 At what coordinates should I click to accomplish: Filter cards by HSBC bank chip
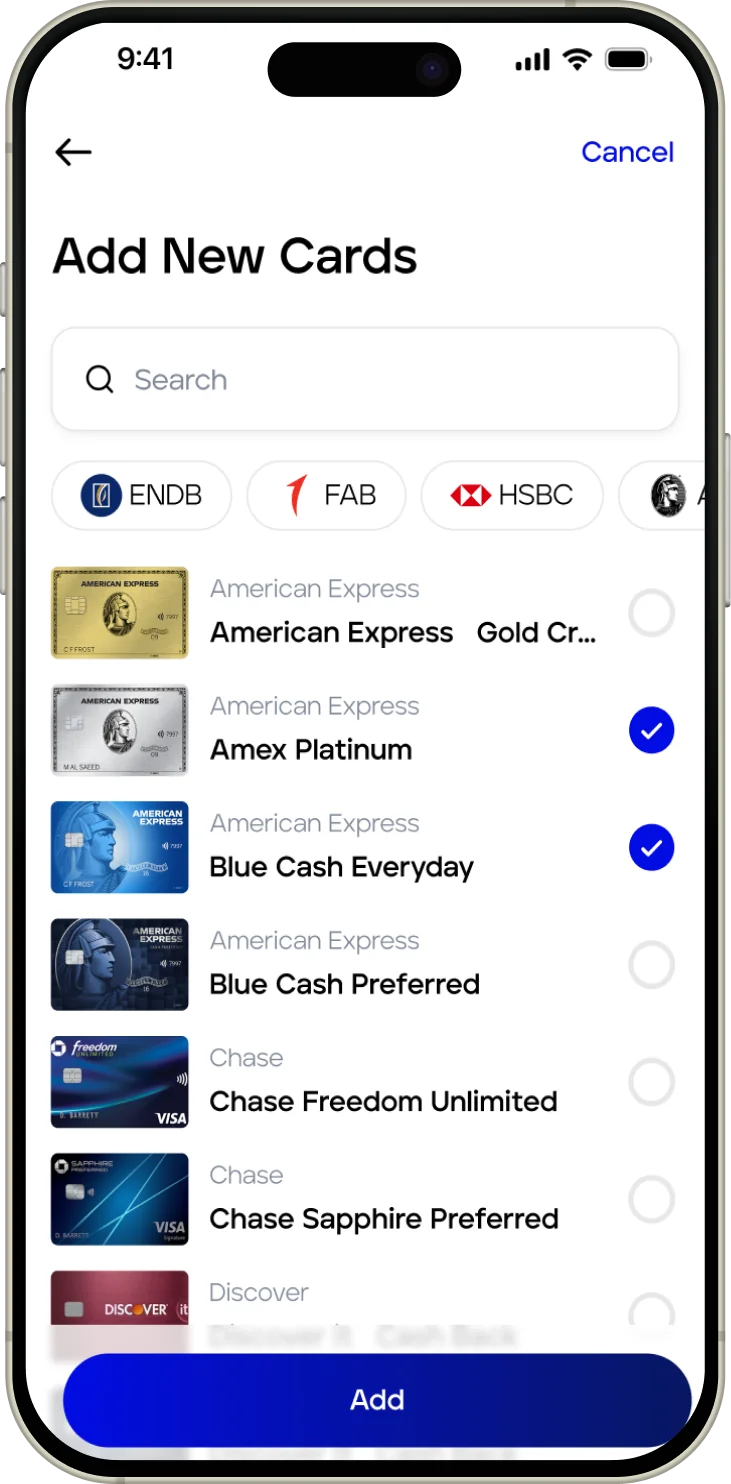512,495
